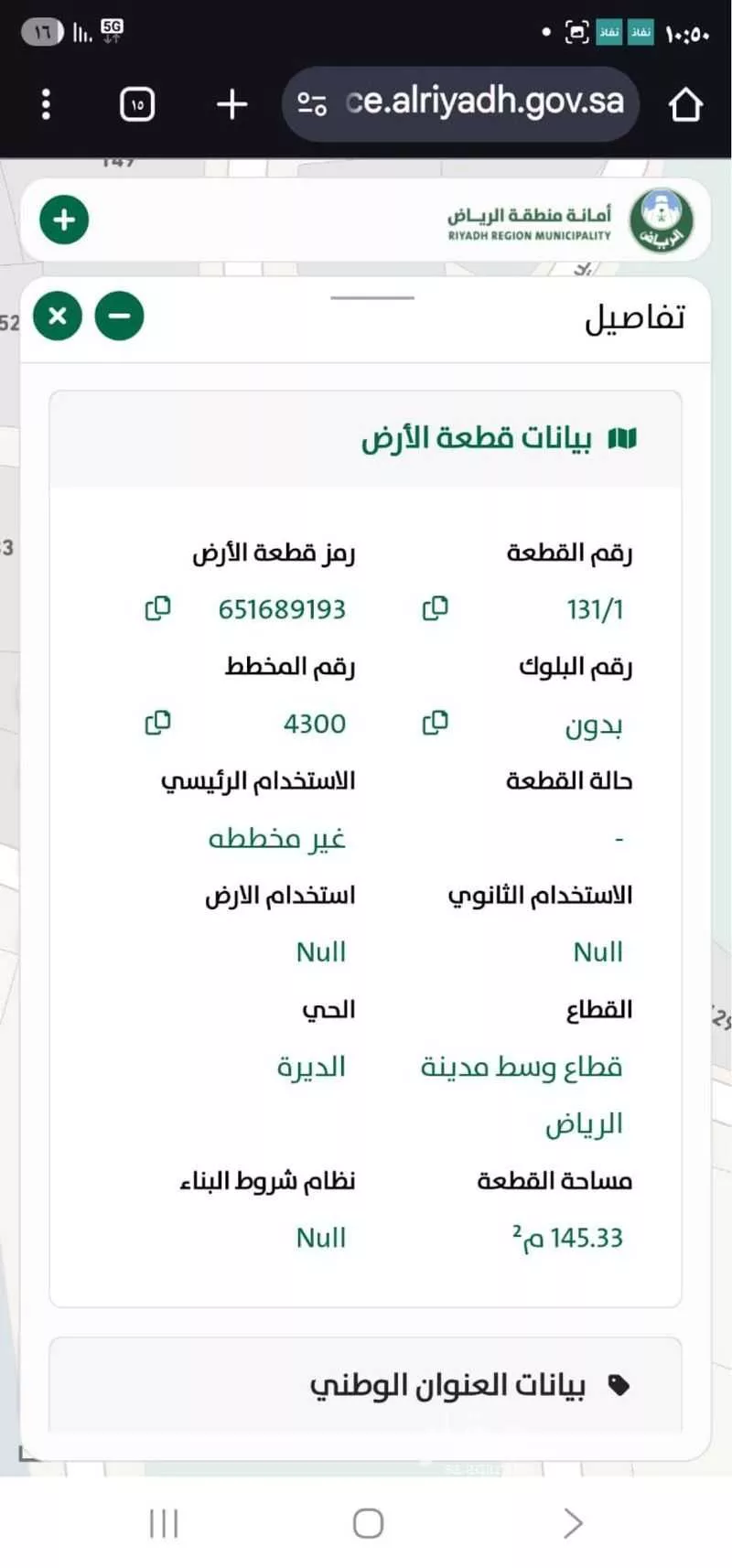
Task: Copy the block number بدون
Action: click(x=436, y=723)
